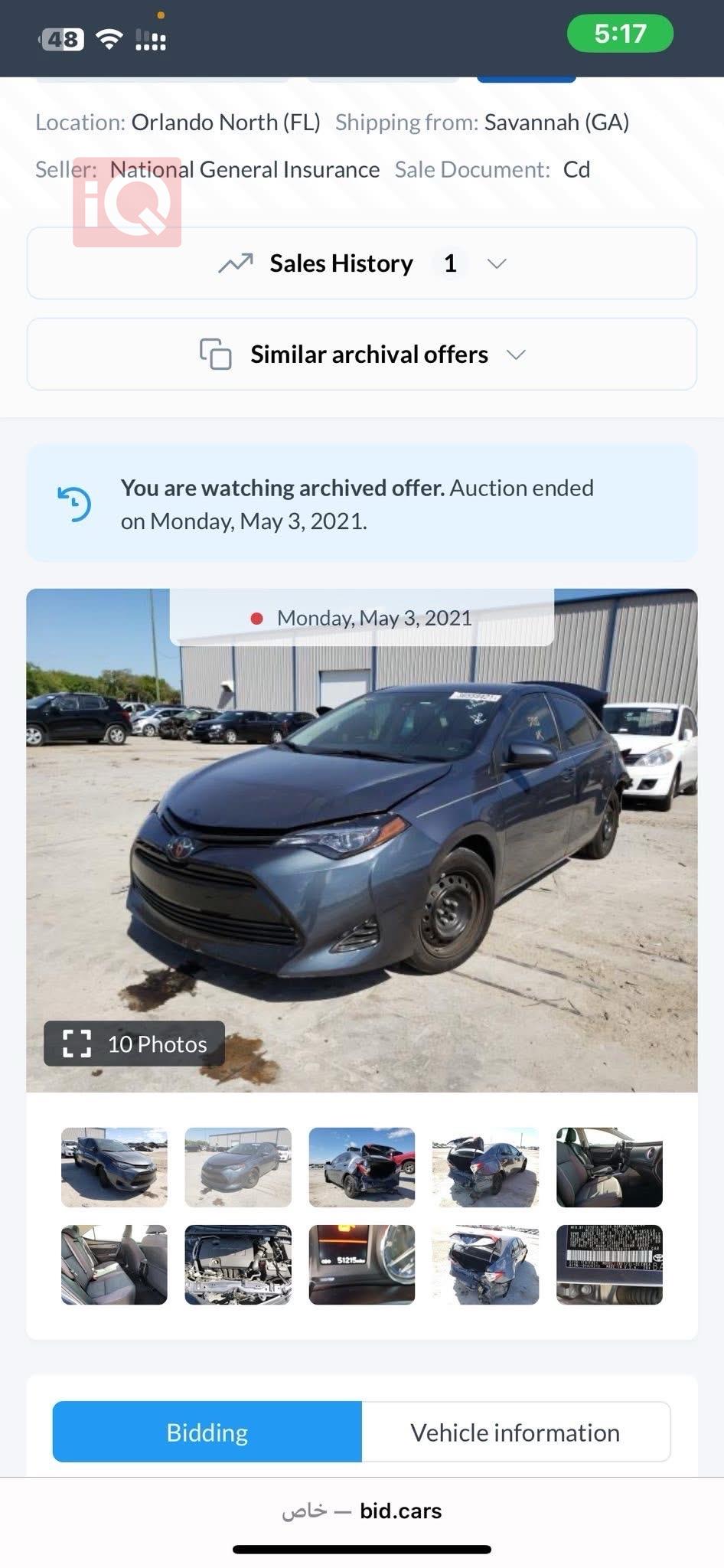The height and width of the screenshot is (1568, 724).
Task: View the open-trunk rear thumbnail
Action: point(362,1168)
